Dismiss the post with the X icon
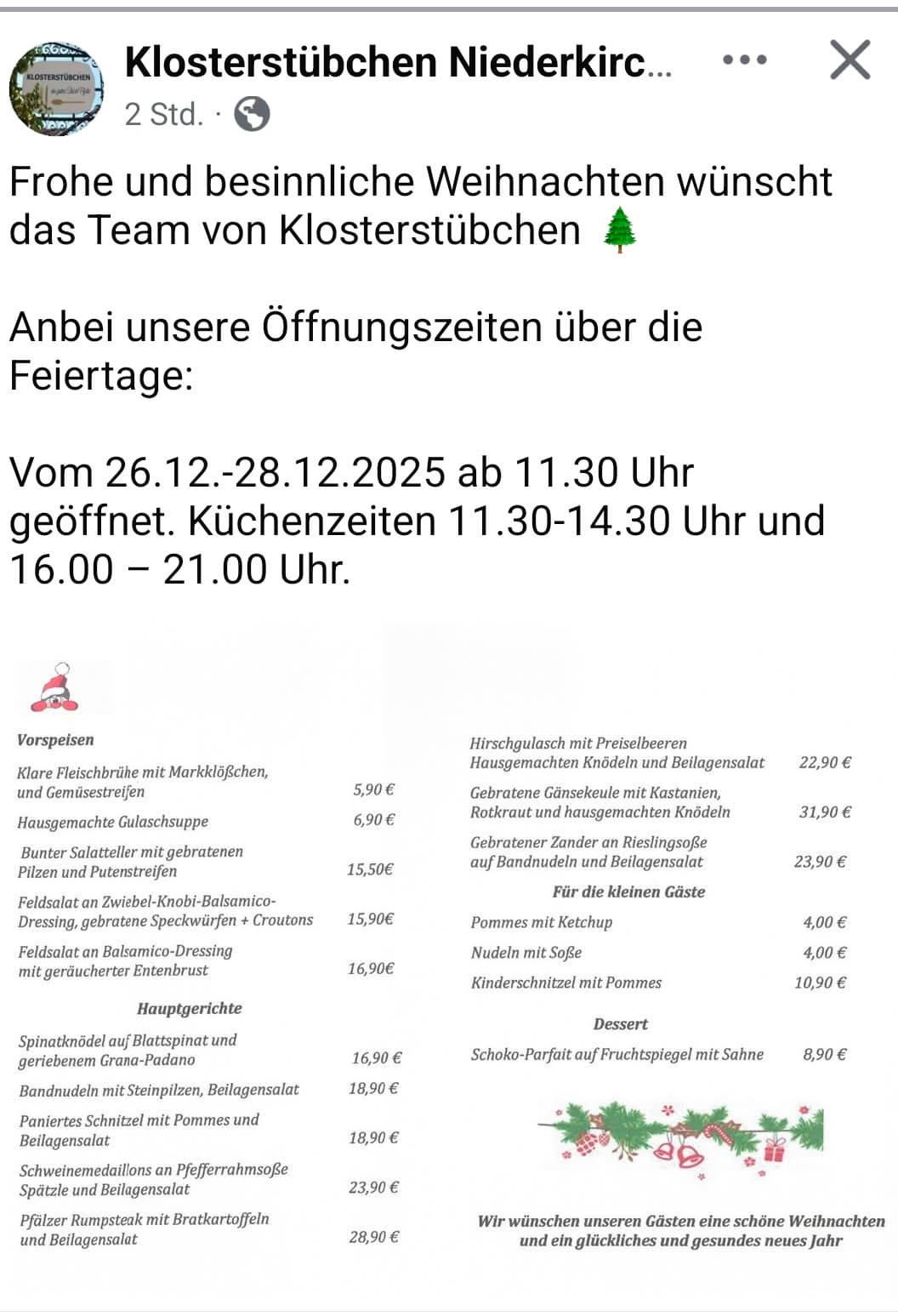The image size is (898, 1316). click(850, 60)
